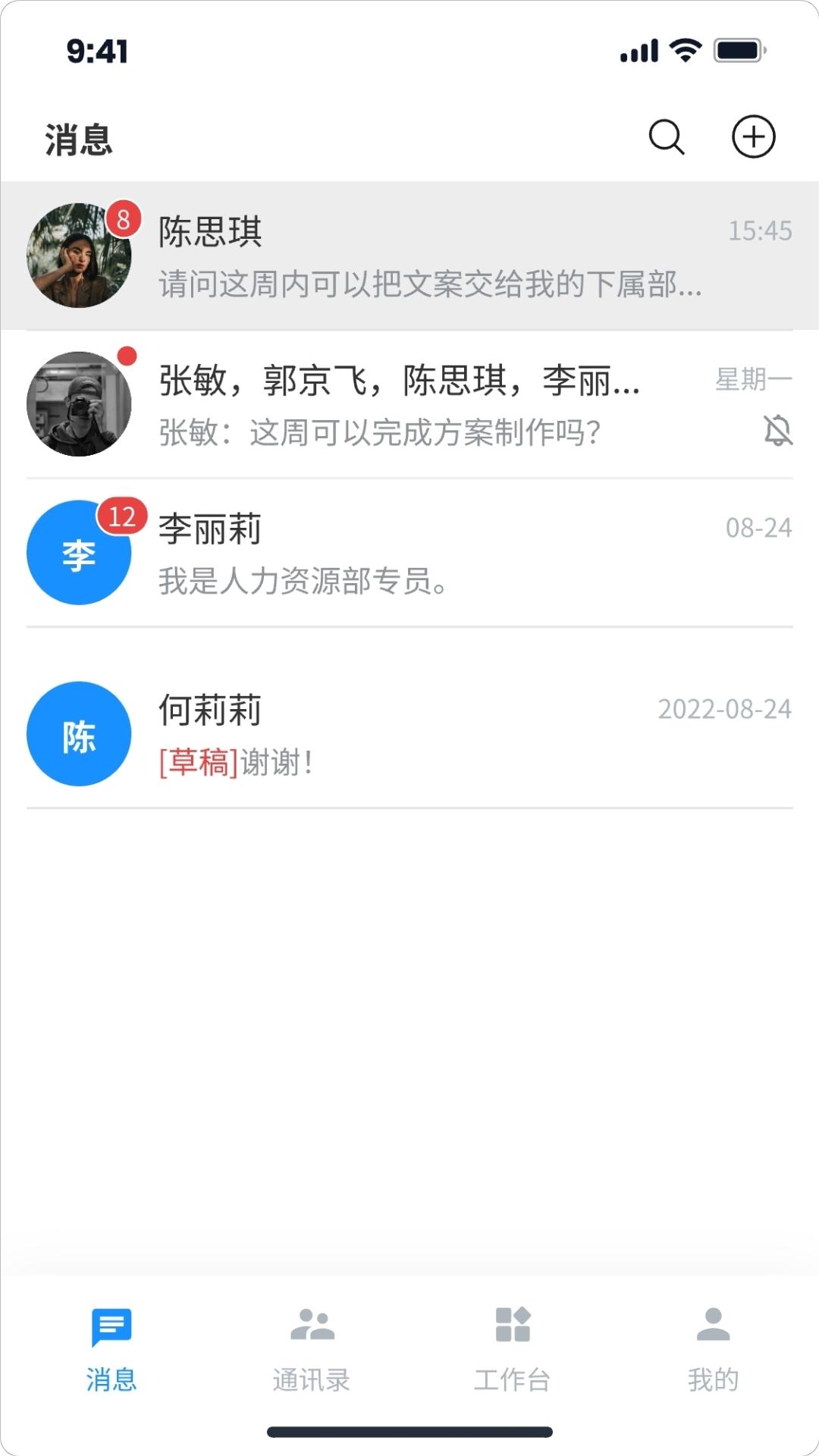Tap the 何莉莉 blue avatar circle

(x=78, y=733)
